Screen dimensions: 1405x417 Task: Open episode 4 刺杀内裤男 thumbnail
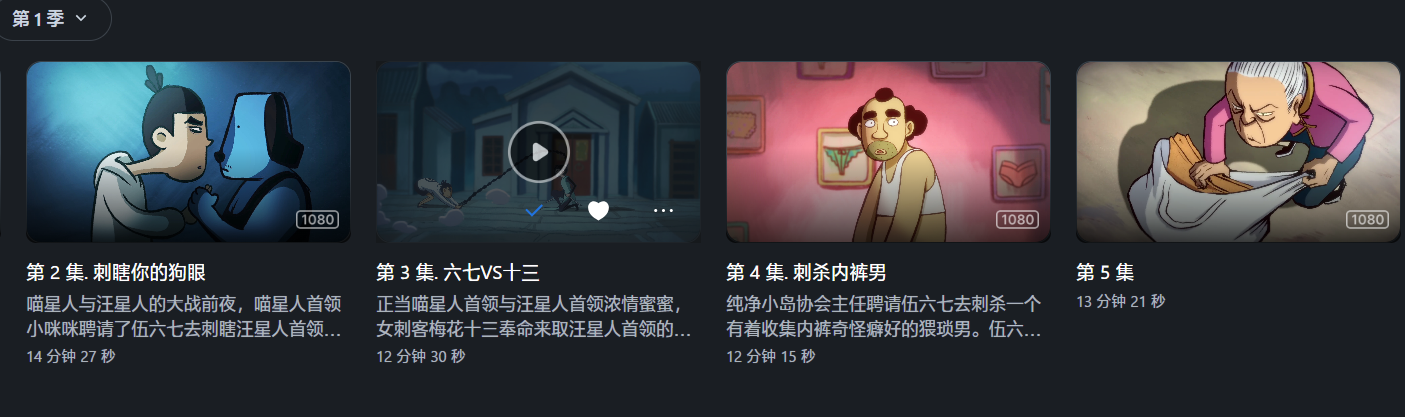(888, 152)
